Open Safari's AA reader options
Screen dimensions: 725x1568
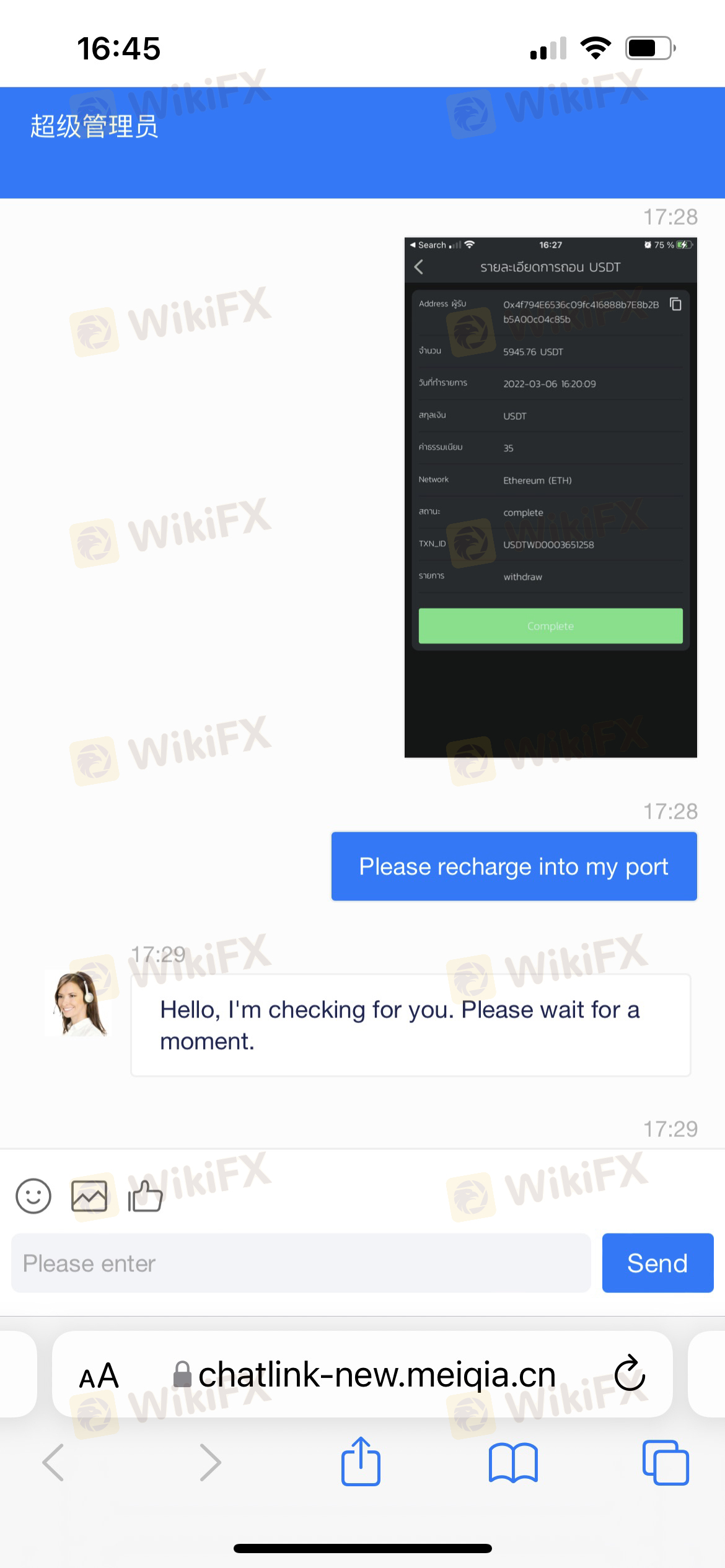coord(99,1375)
